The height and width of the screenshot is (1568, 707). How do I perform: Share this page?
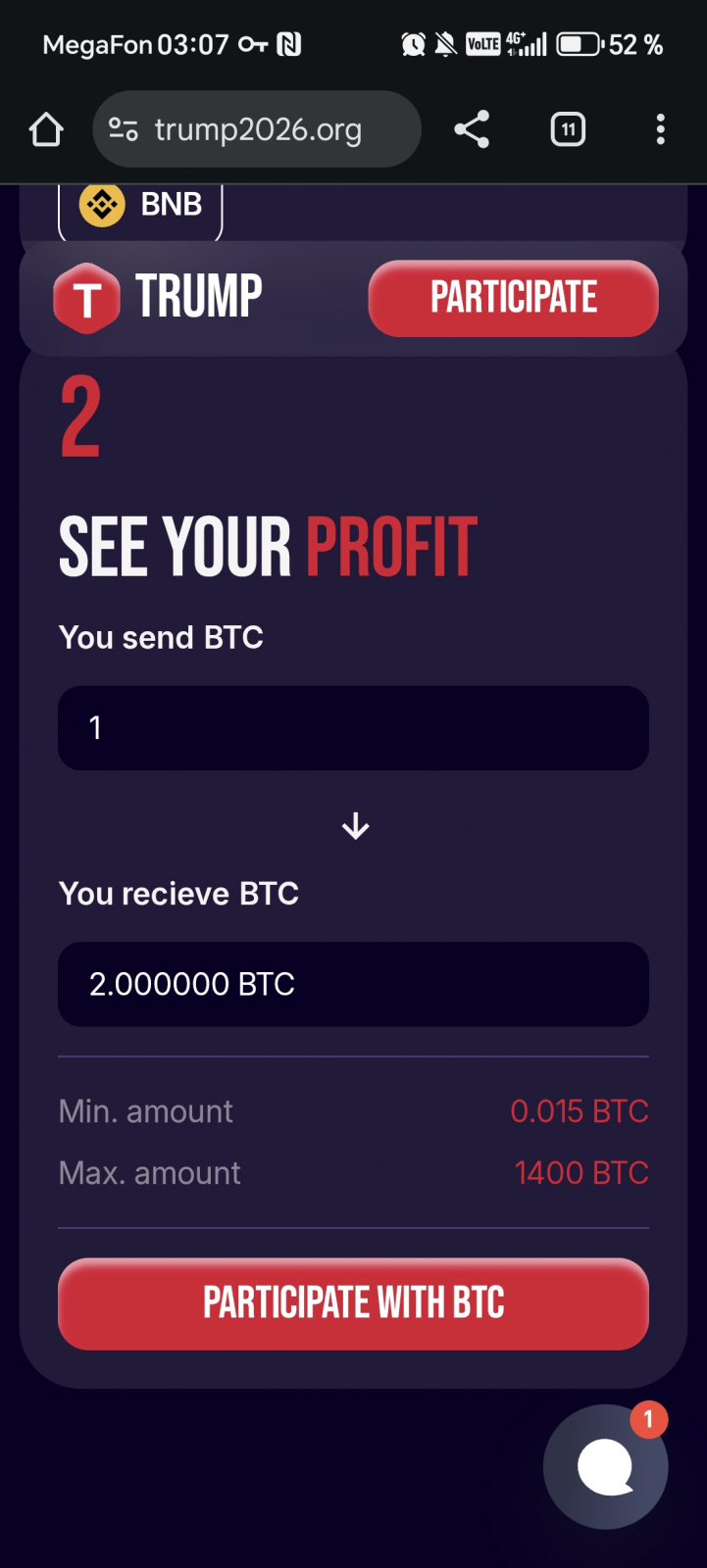[x=472, y=129]
